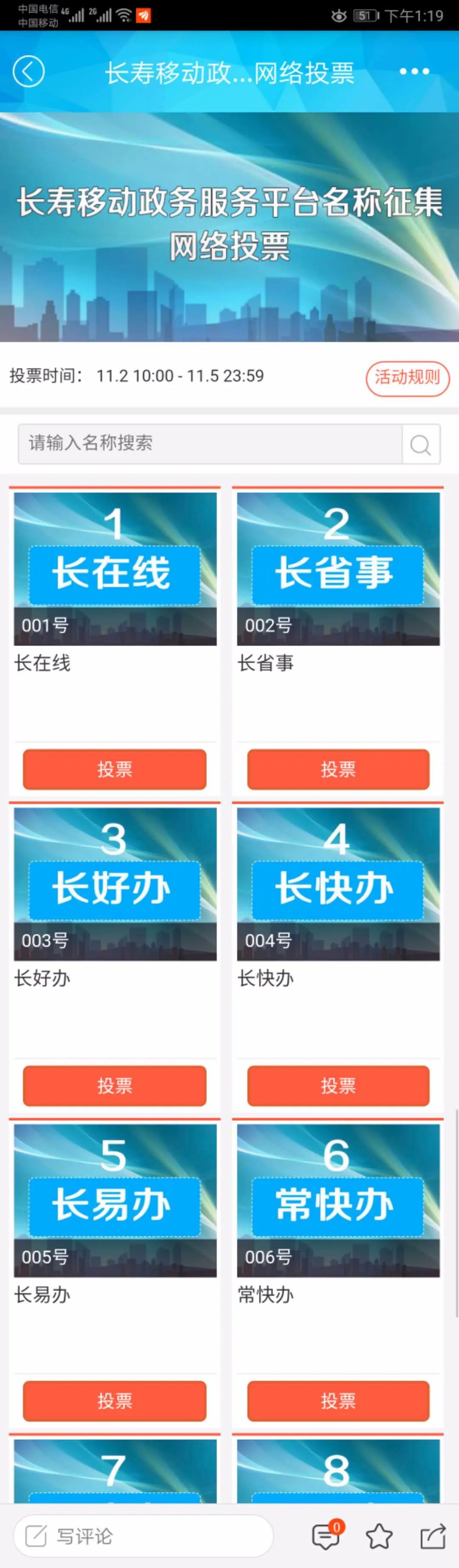
Task: Vote for 006号 常快办
Action: pos(338,1401)
